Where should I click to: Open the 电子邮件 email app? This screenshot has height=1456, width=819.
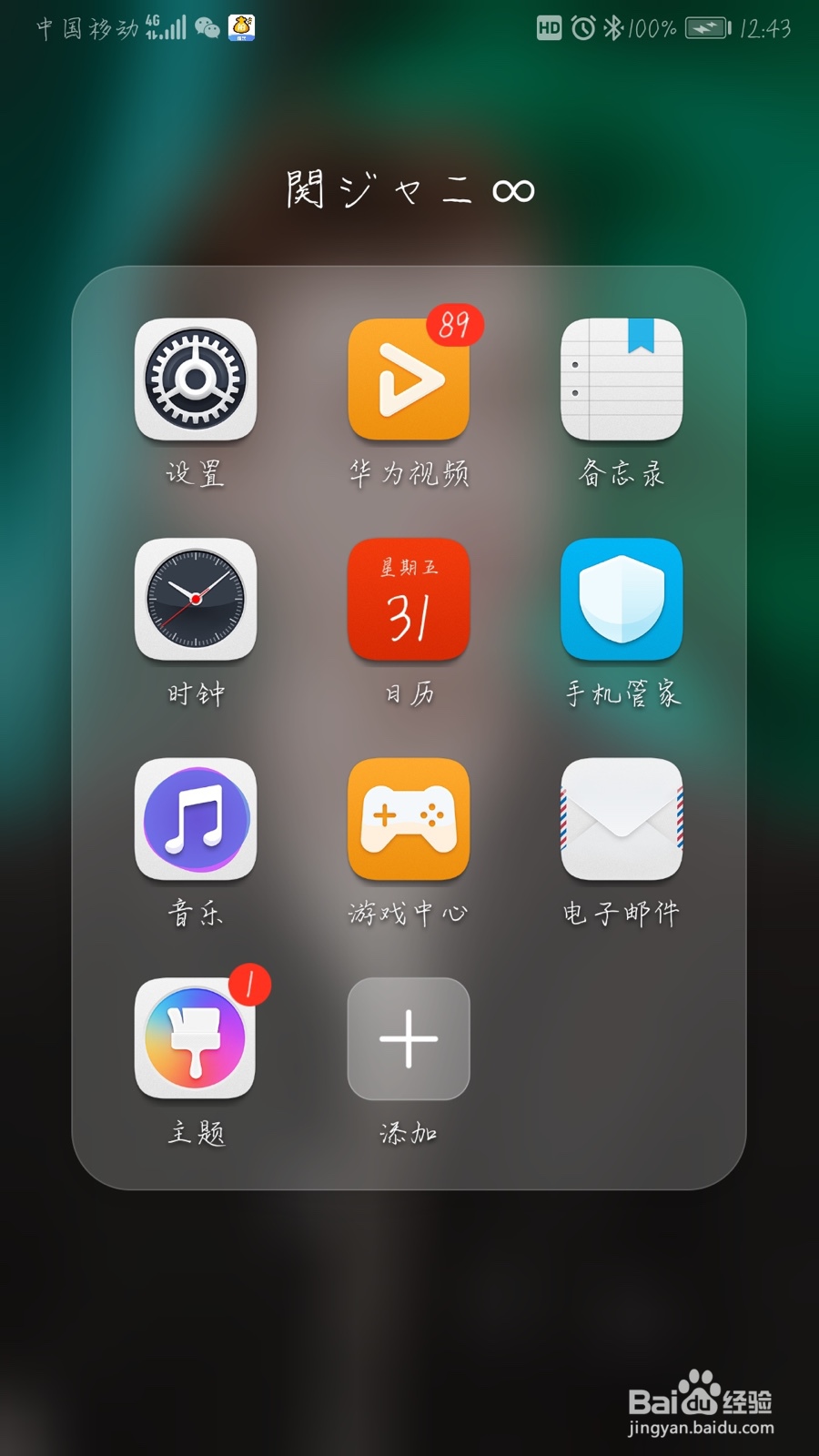[620, 822]
